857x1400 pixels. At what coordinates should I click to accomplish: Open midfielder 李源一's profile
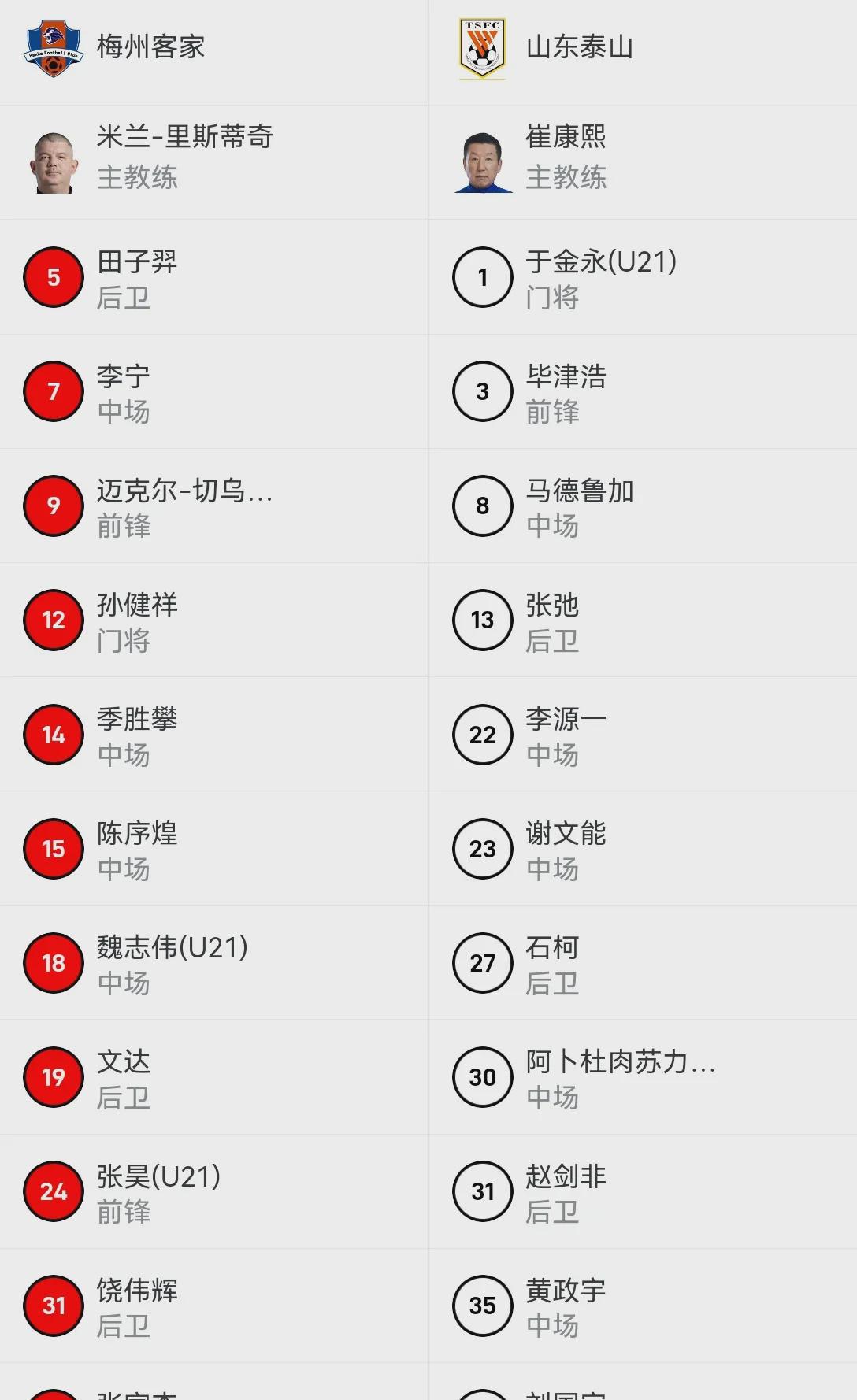click(643, 734)
